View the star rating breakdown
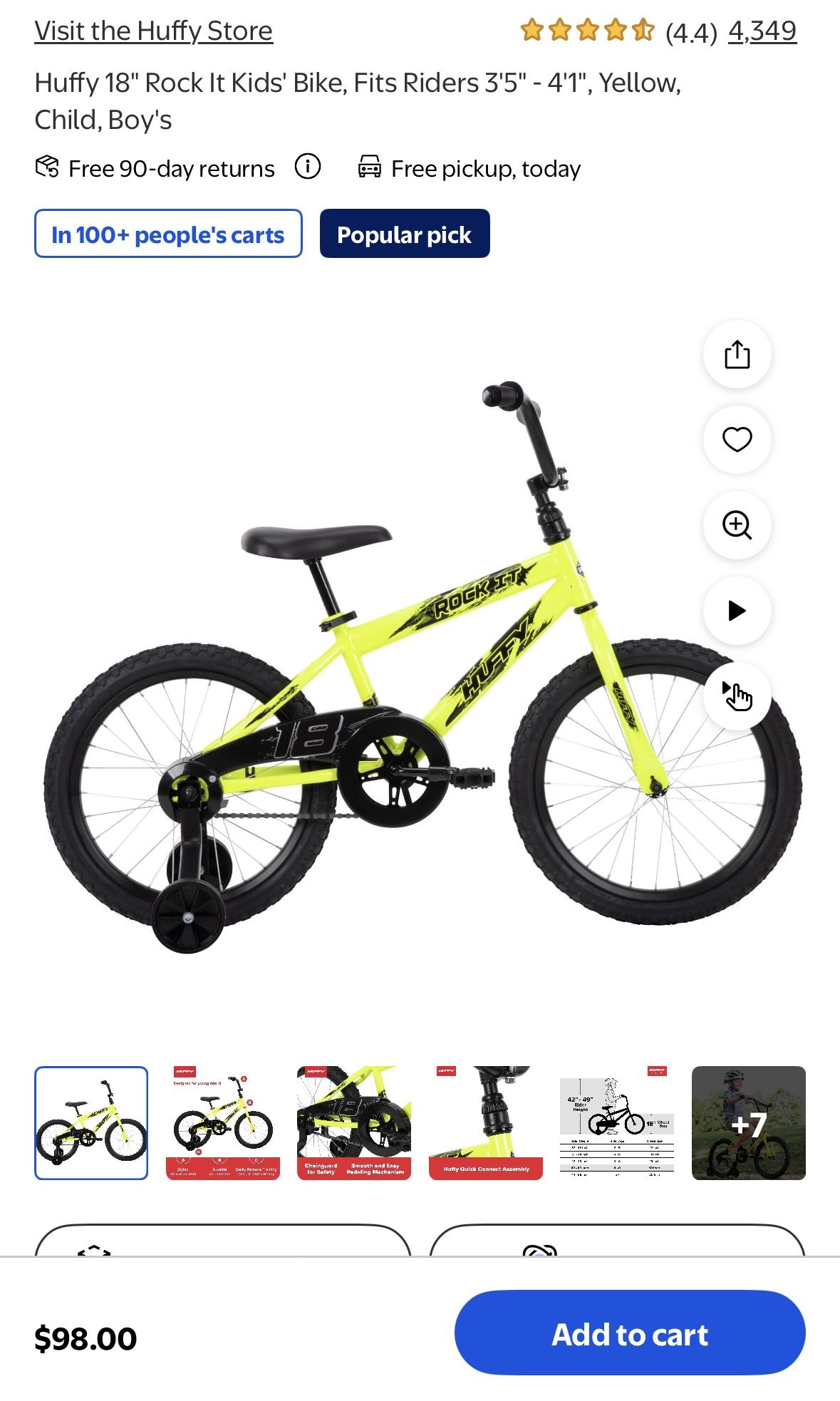Image resolution: width=840 pixels, height=1401 pixels. tap(586, 31)
